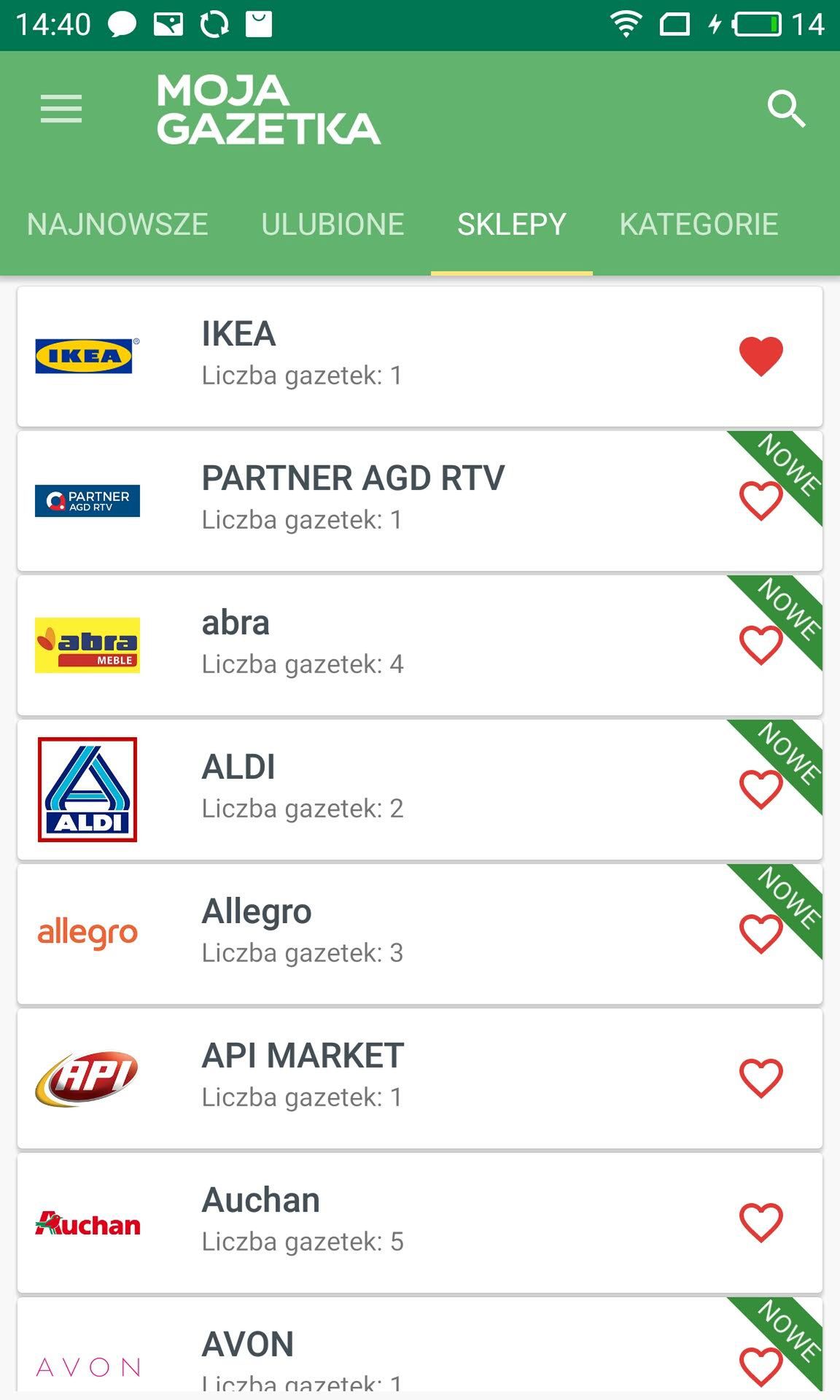Open the API MARKET row

(420, 1078)
